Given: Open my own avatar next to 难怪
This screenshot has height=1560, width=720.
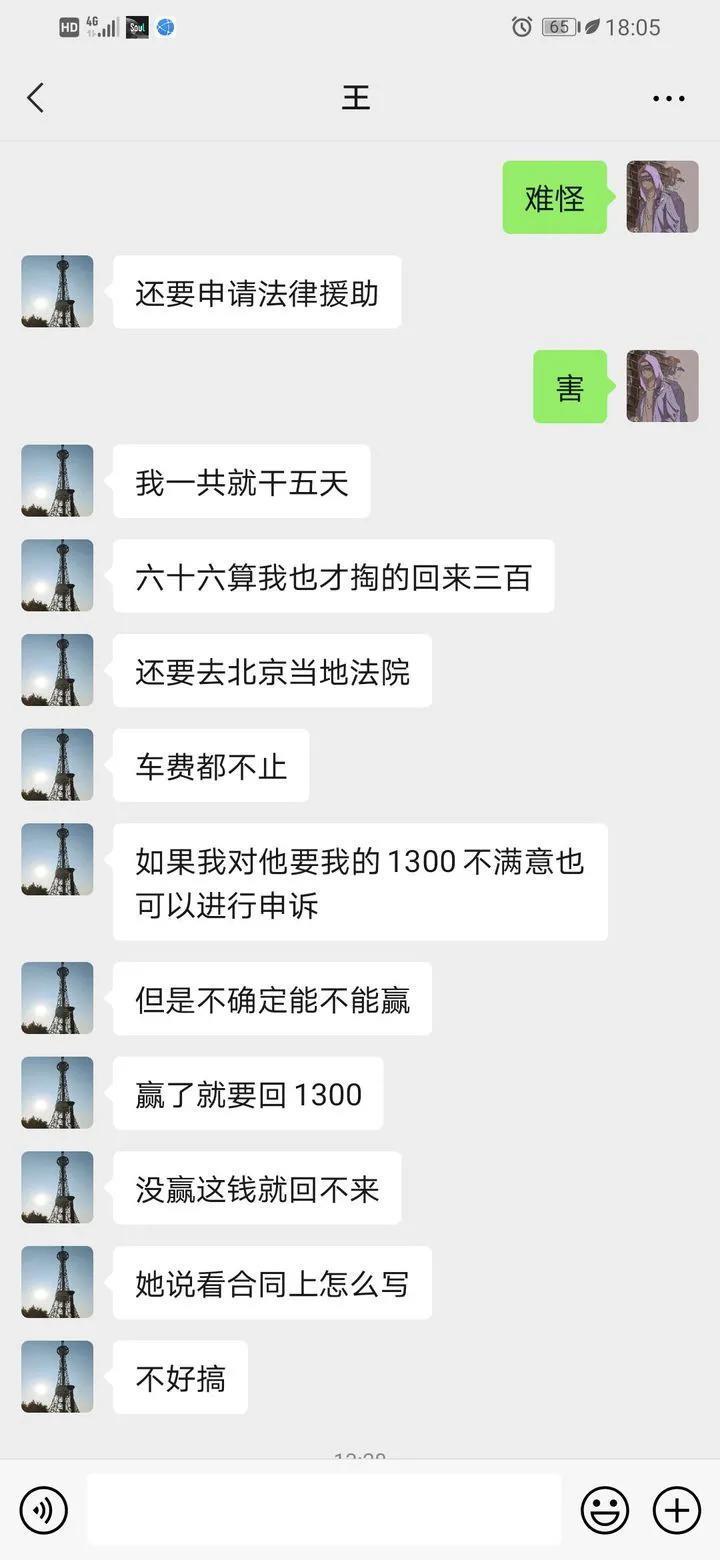Looking at the screenshot, I should [662, 197].
